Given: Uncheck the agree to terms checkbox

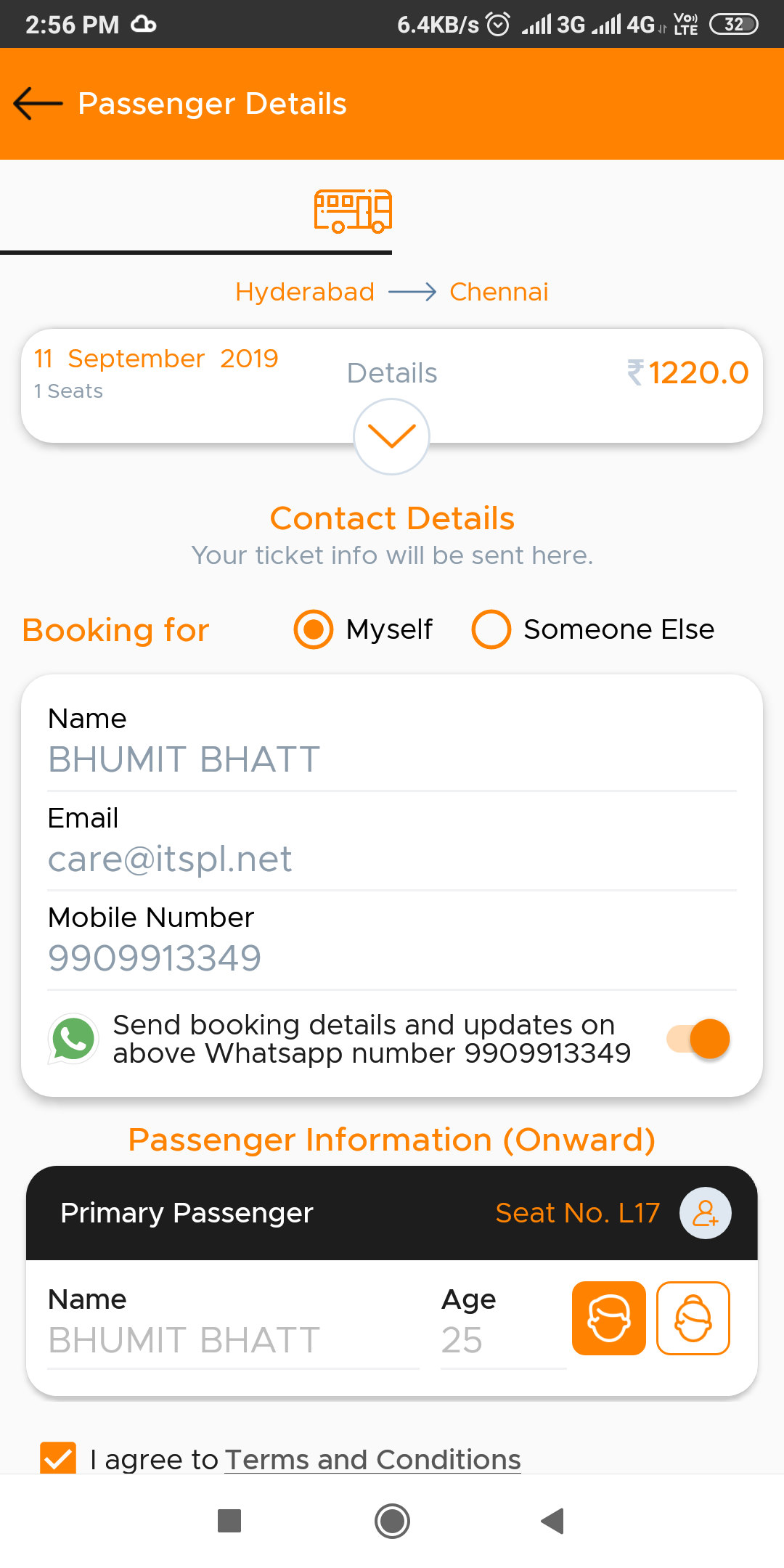Looking at the screenshot, I should (x=58, y=1458).
